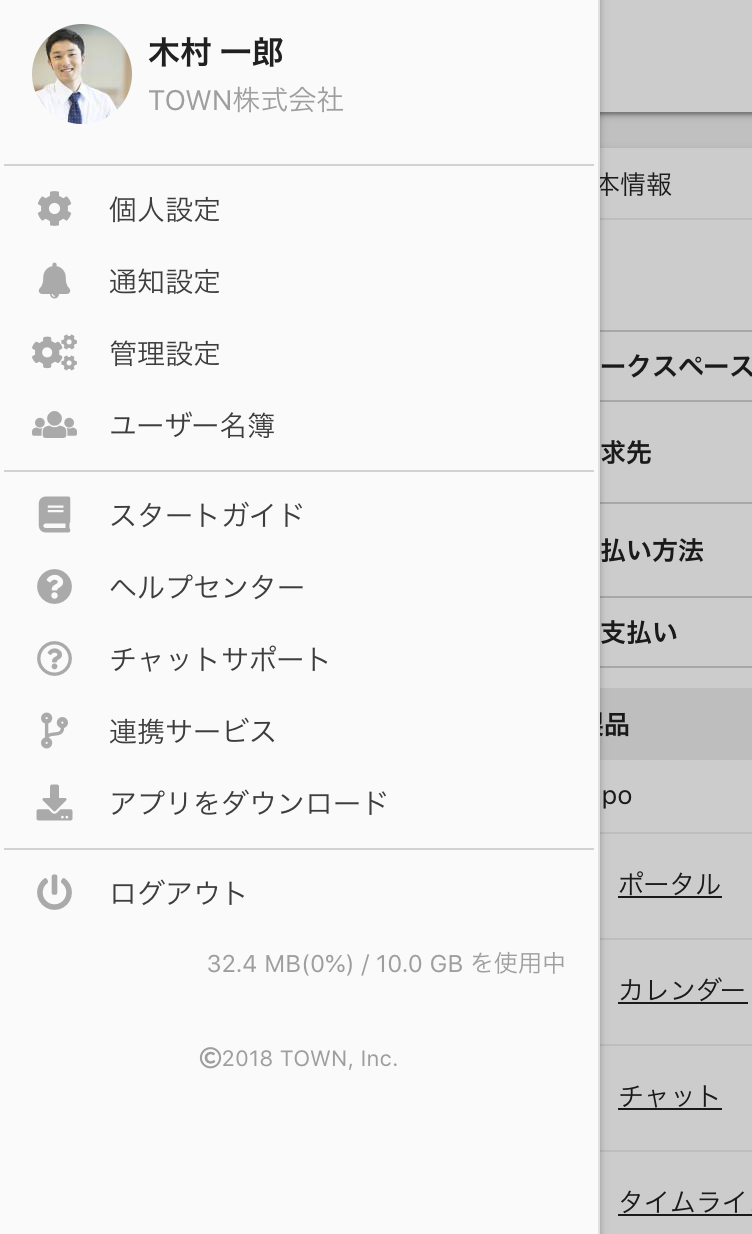Image resolution: width=752 pixels, height=1234 pixels.
Task: Open the ヘルプセンター help center
Action: [x=298, y=587]
